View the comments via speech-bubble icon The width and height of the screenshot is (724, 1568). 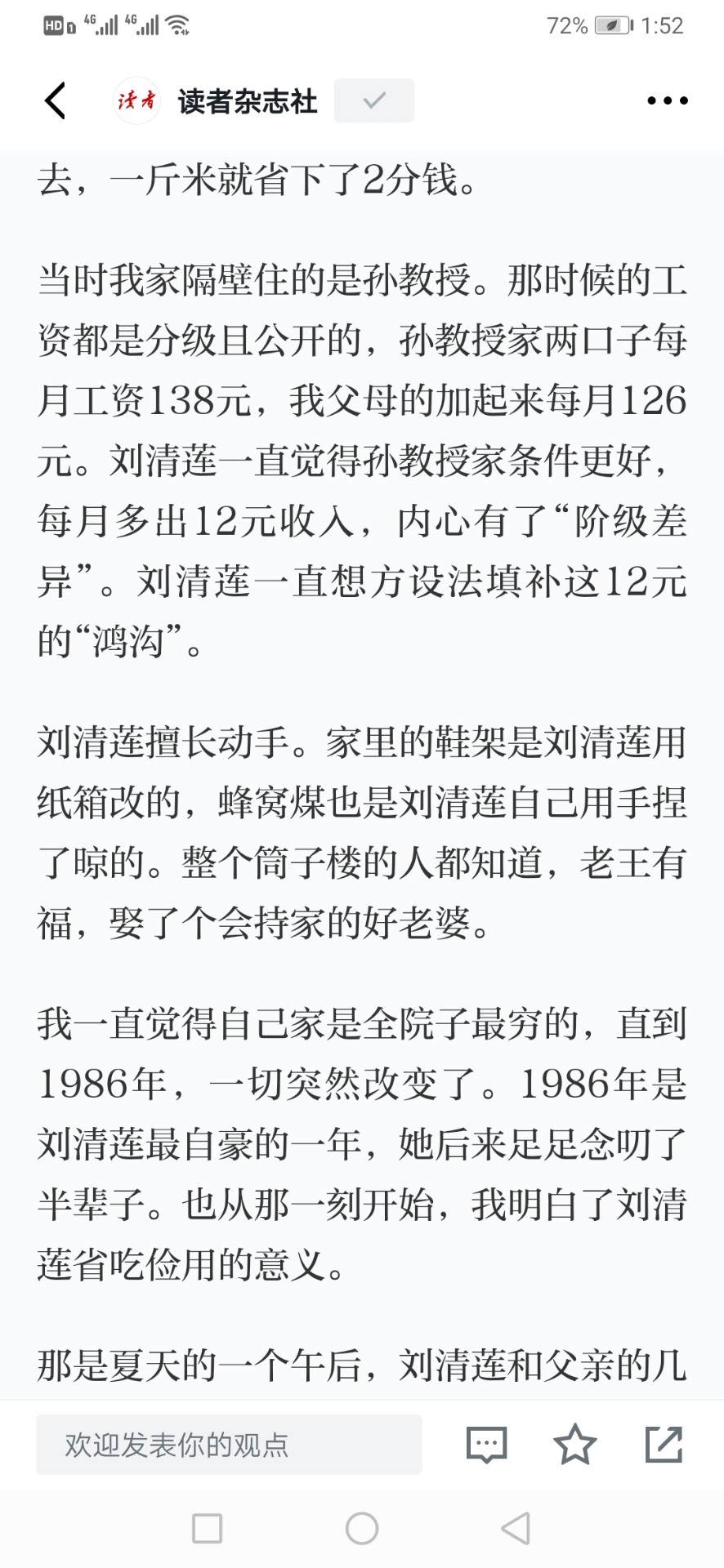(486, 1445)
